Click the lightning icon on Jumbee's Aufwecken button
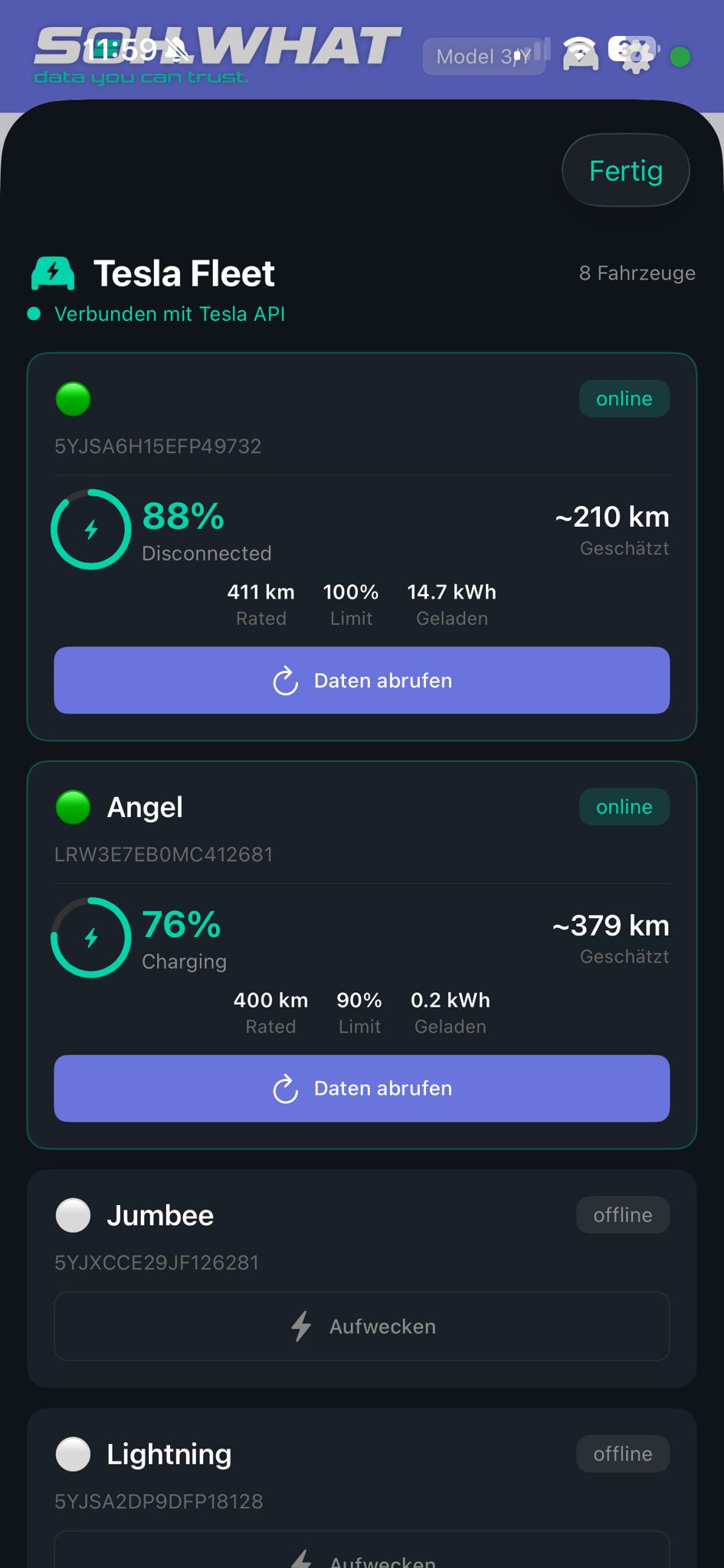724x1568 pixels. tap(301, 1326)
